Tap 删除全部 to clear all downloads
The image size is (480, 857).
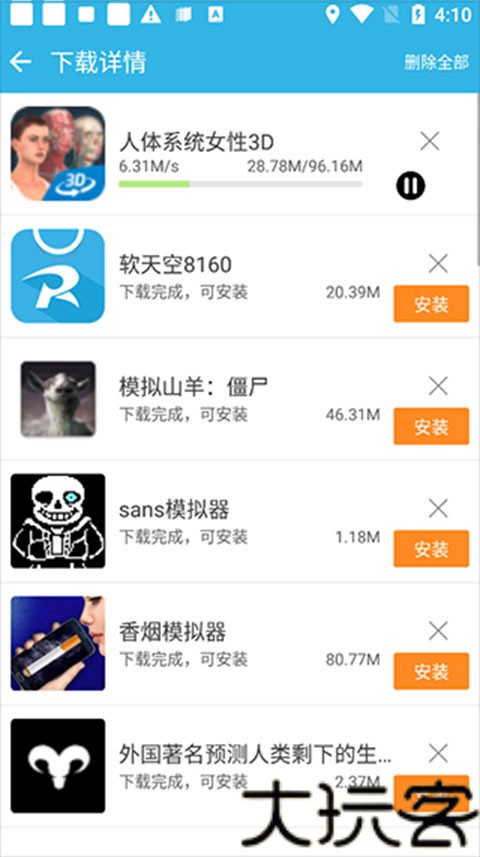point(436,62)
